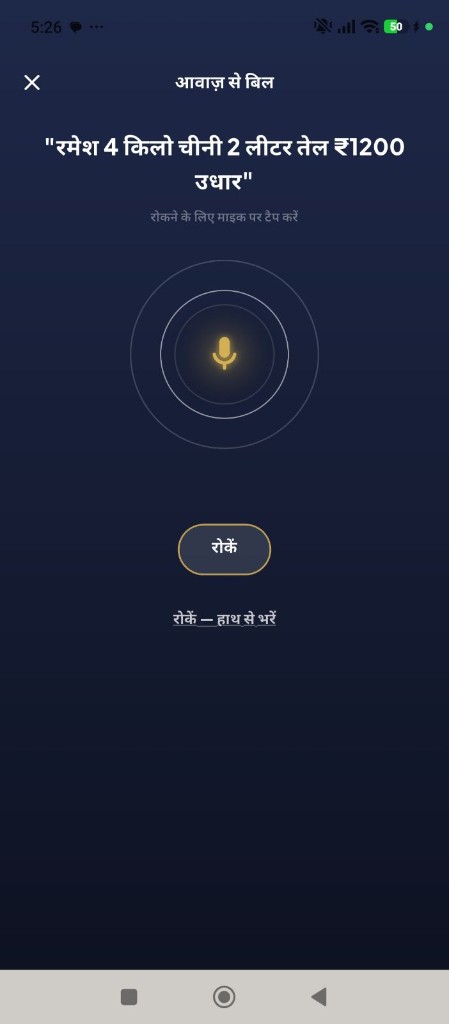Tap the microphone to stop recording
The height and width of the screenshot is (1024, 449).
pos(224,354)
